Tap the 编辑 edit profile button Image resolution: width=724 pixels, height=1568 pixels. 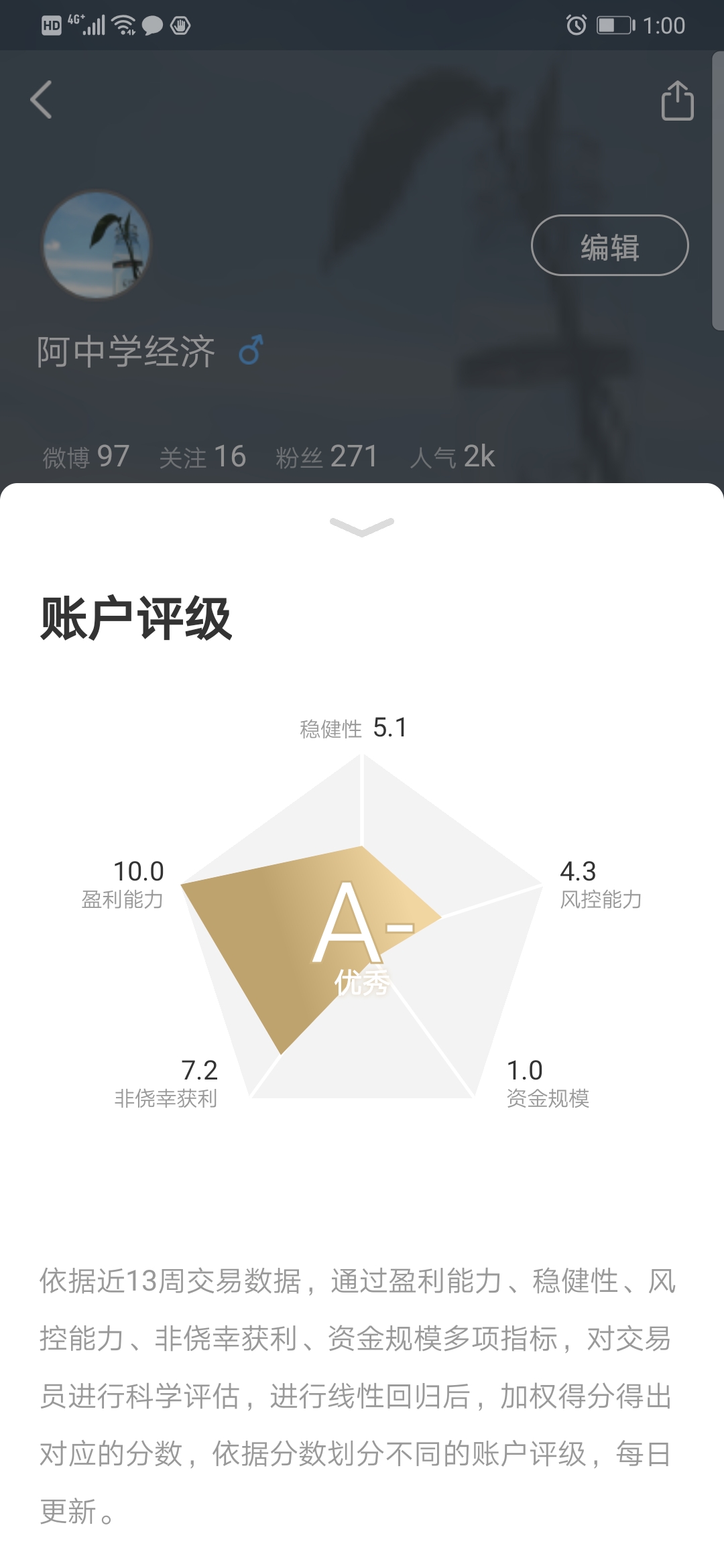[609, 245]
